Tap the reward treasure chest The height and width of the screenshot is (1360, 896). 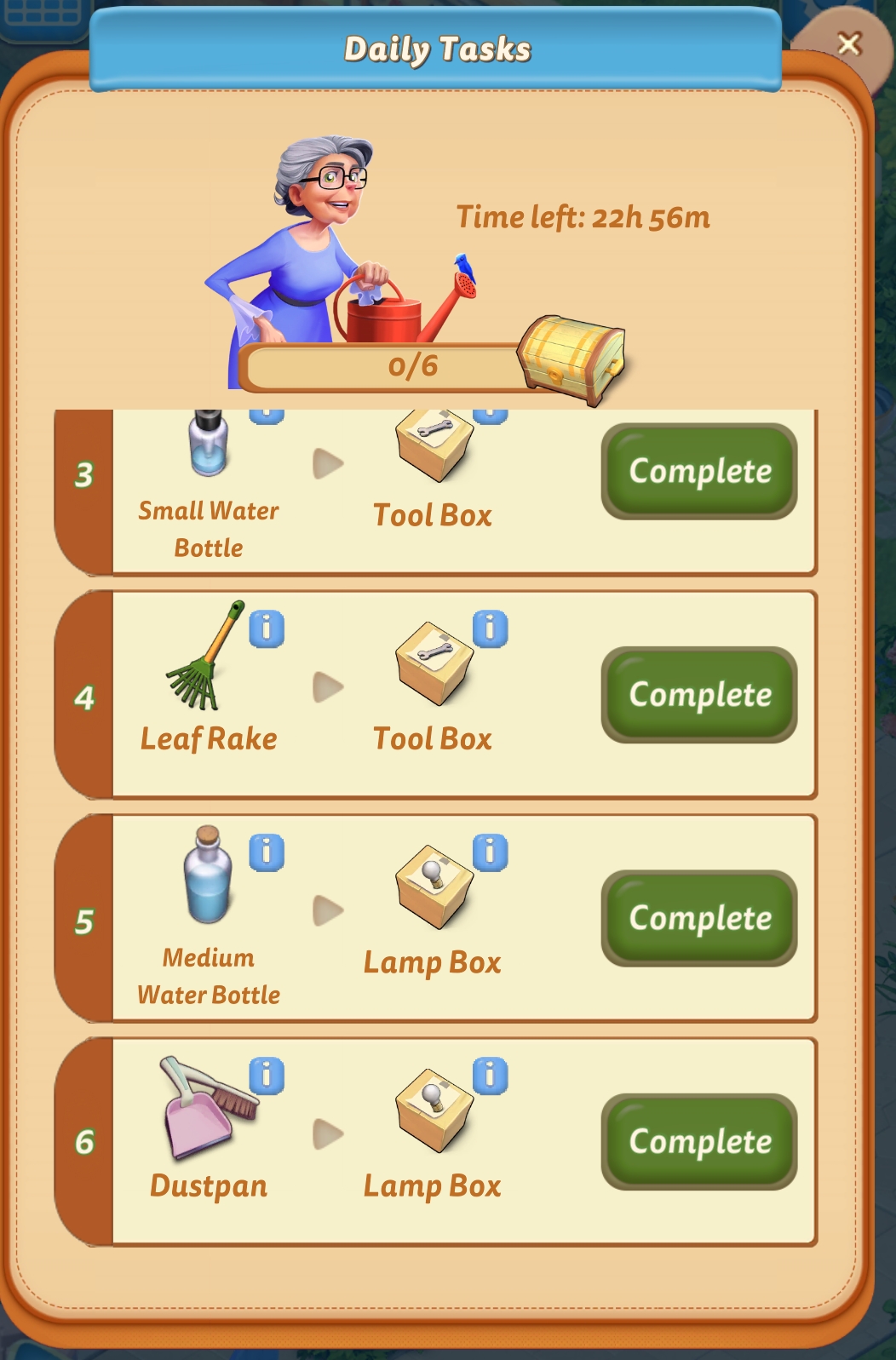coord(572,359)
